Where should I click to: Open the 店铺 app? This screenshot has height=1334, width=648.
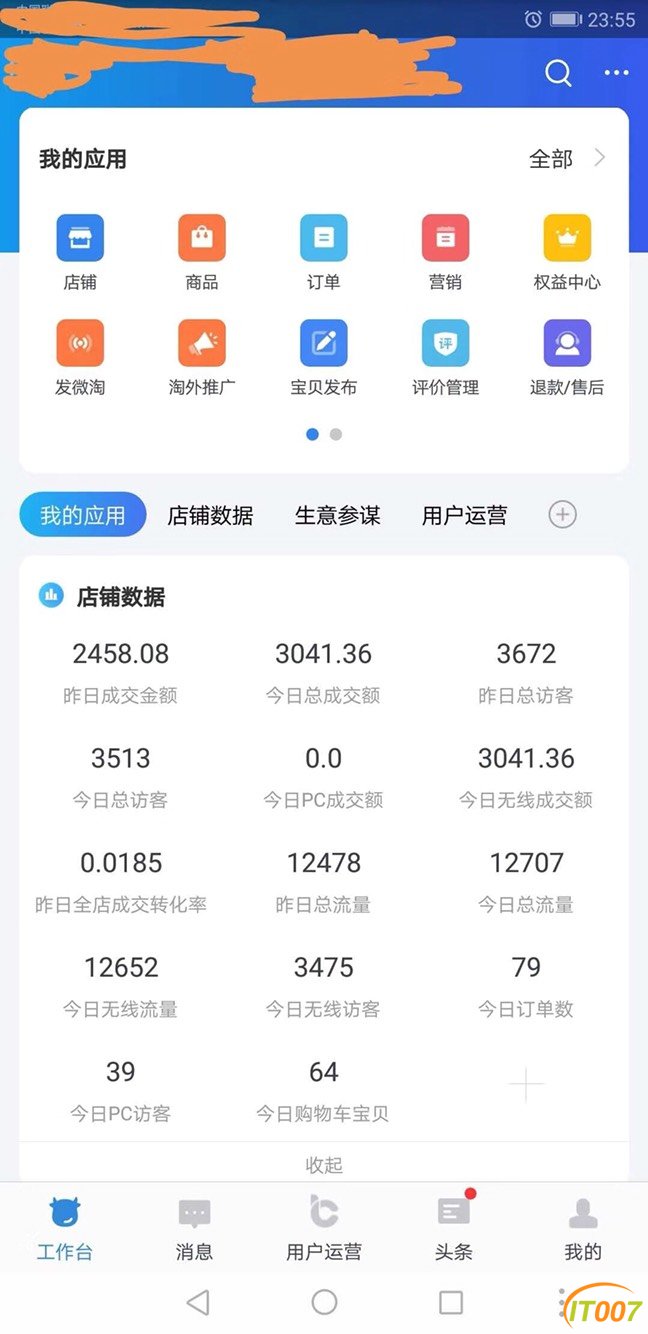(x=80, y=253)
